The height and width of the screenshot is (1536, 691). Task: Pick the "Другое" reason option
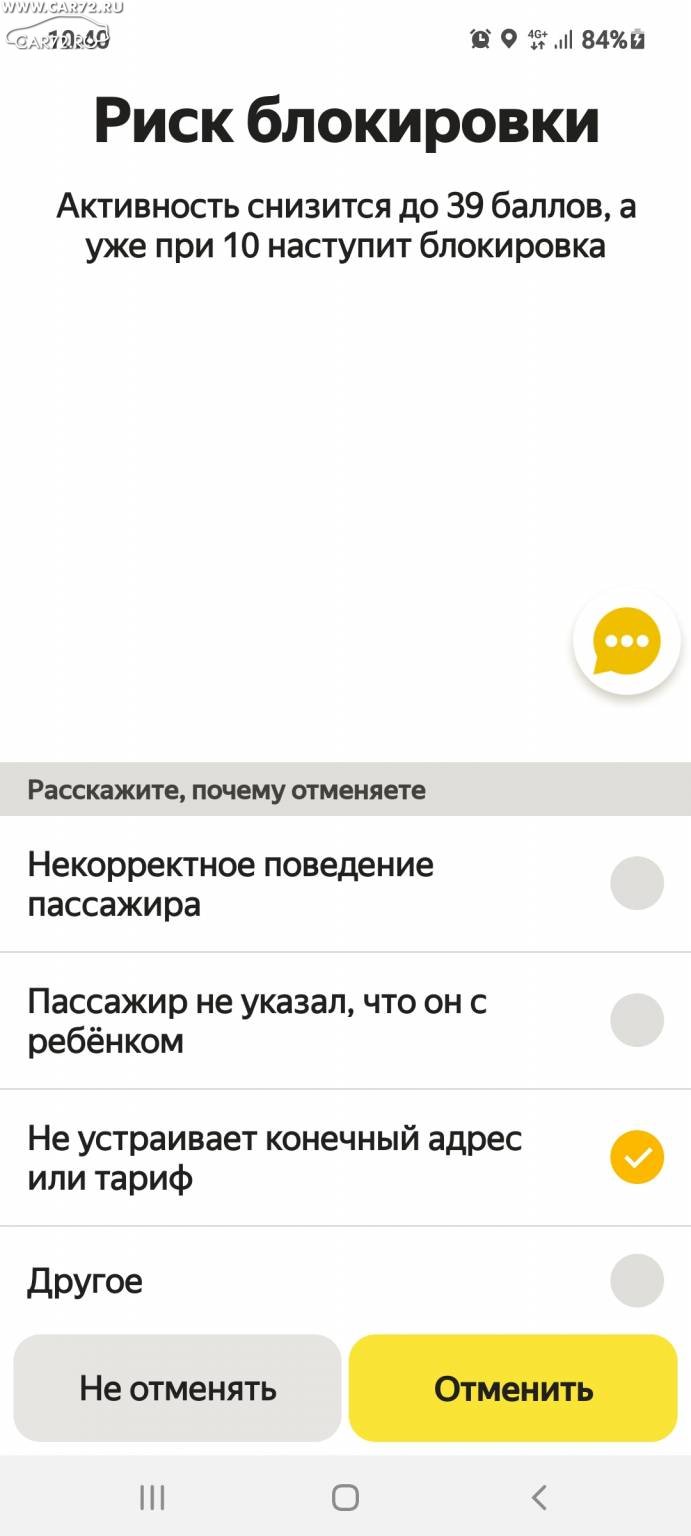[x=345, y=1280]
